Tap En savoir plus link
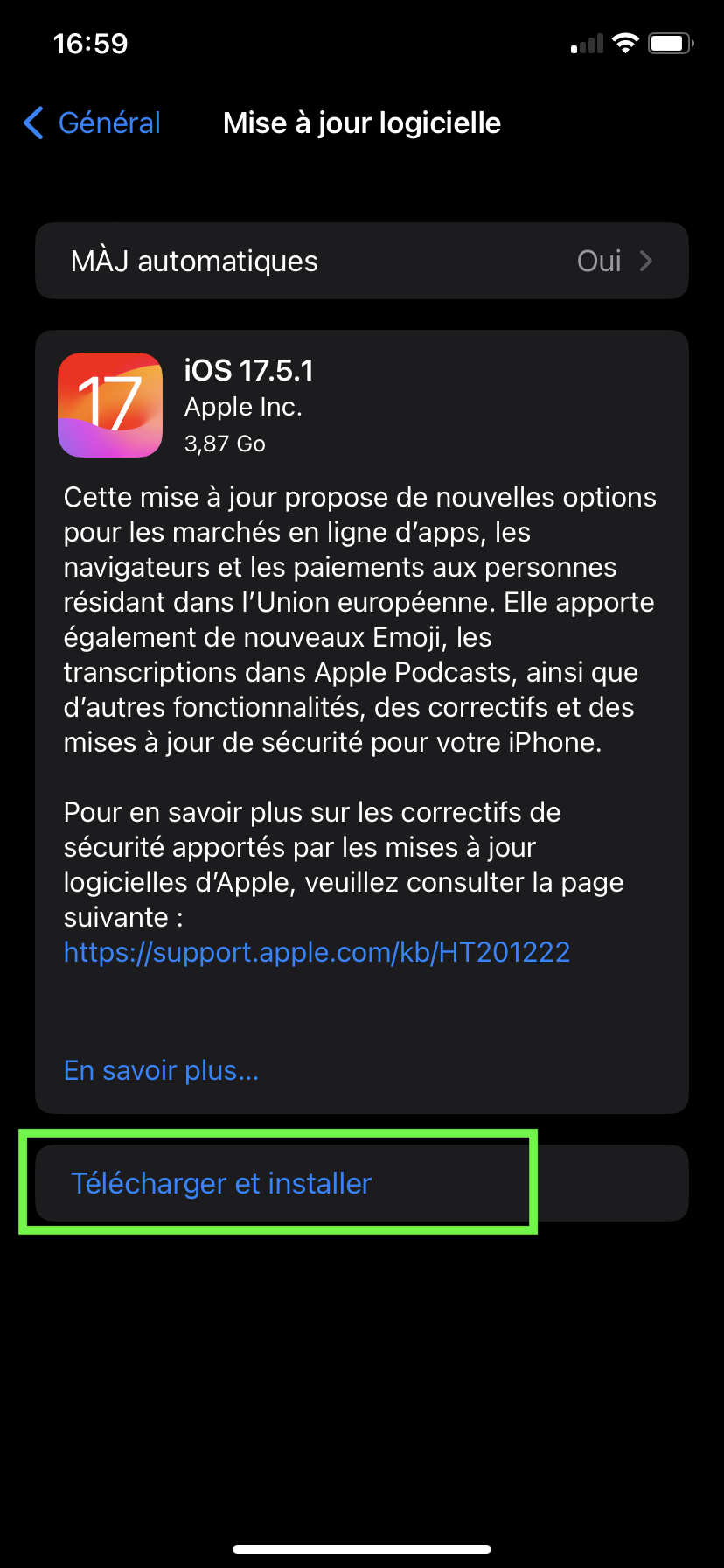 pos(161,1070)
